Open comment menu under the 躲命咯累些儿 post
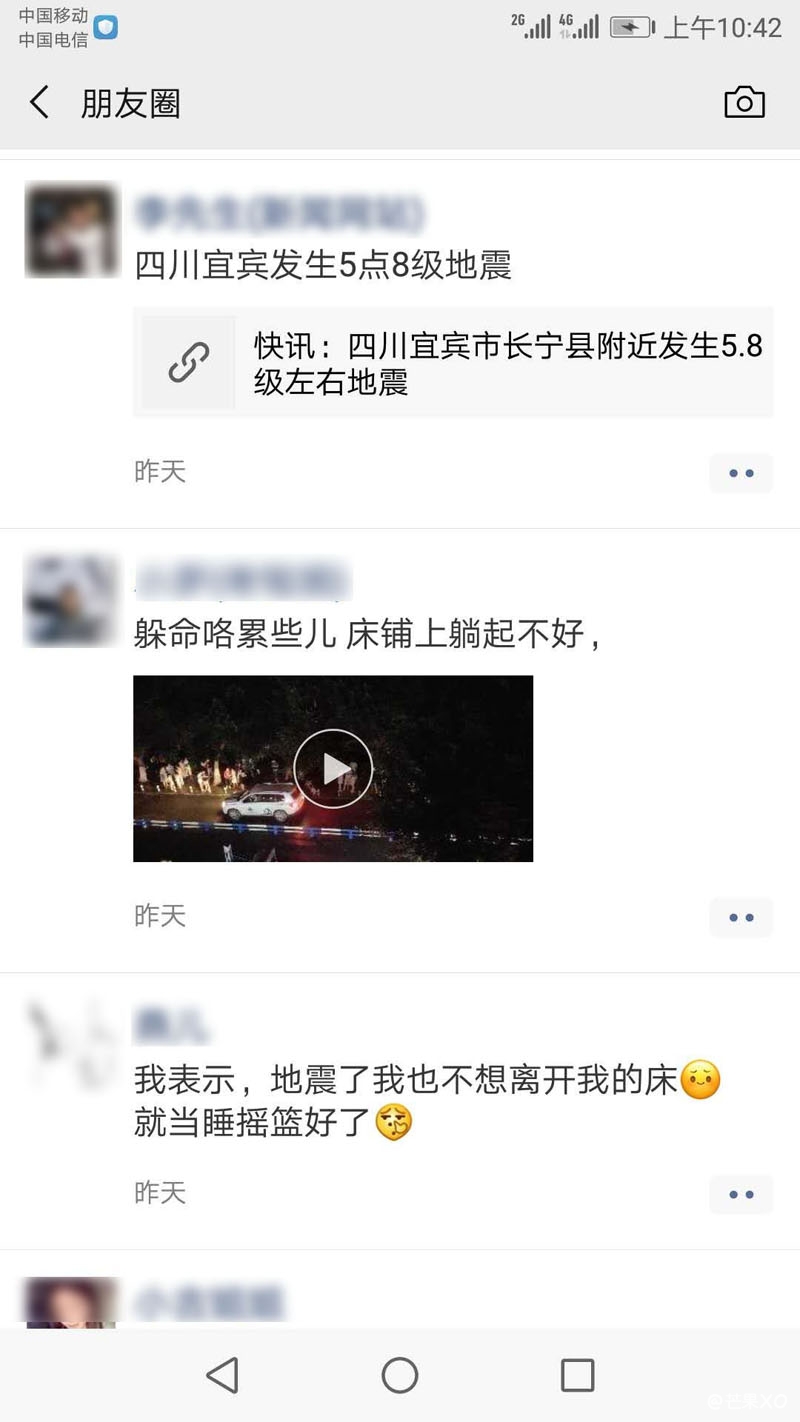Viewport: 800px width, 1422px height. [741, 917]
